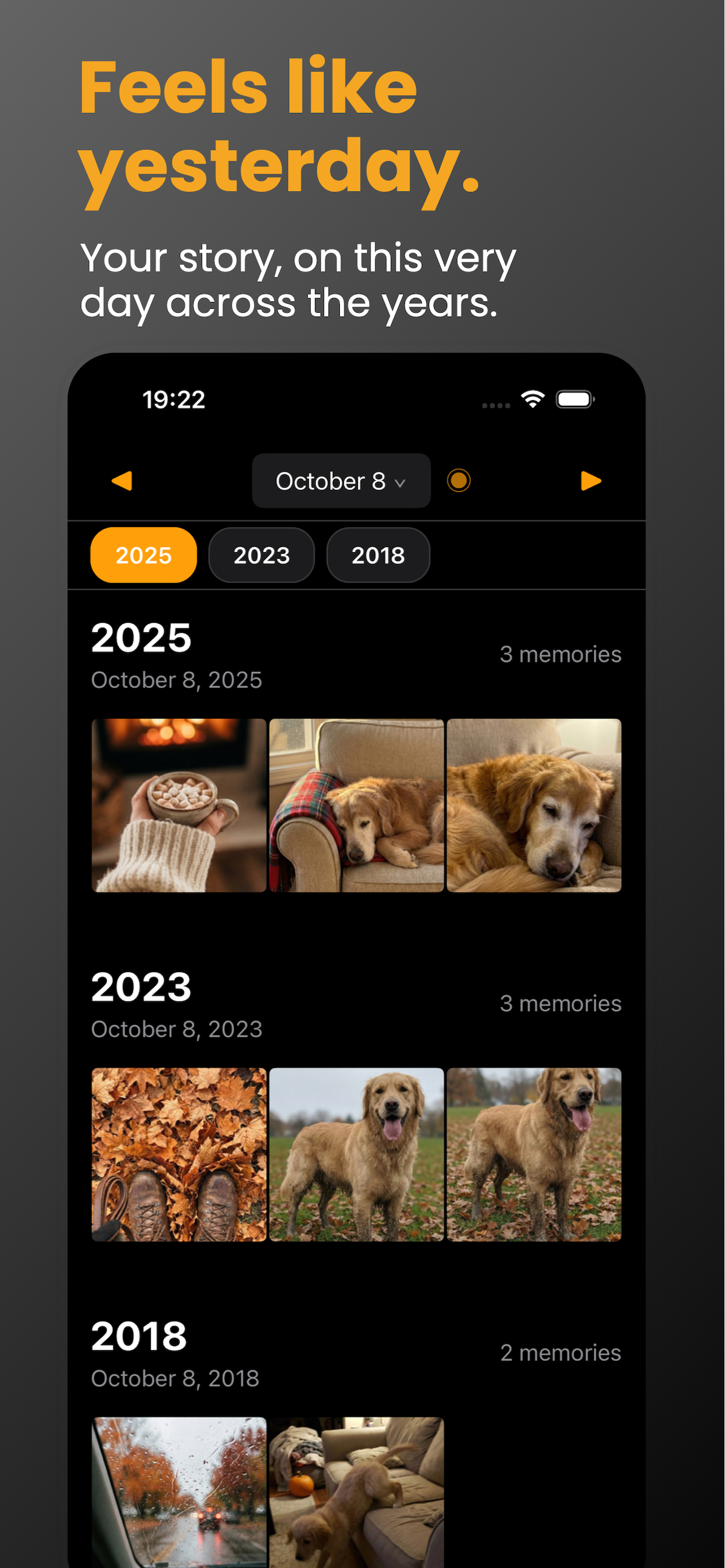Tap the 2018 section heading
This screenshot has height=1568, width=725.
(139, 1337)
